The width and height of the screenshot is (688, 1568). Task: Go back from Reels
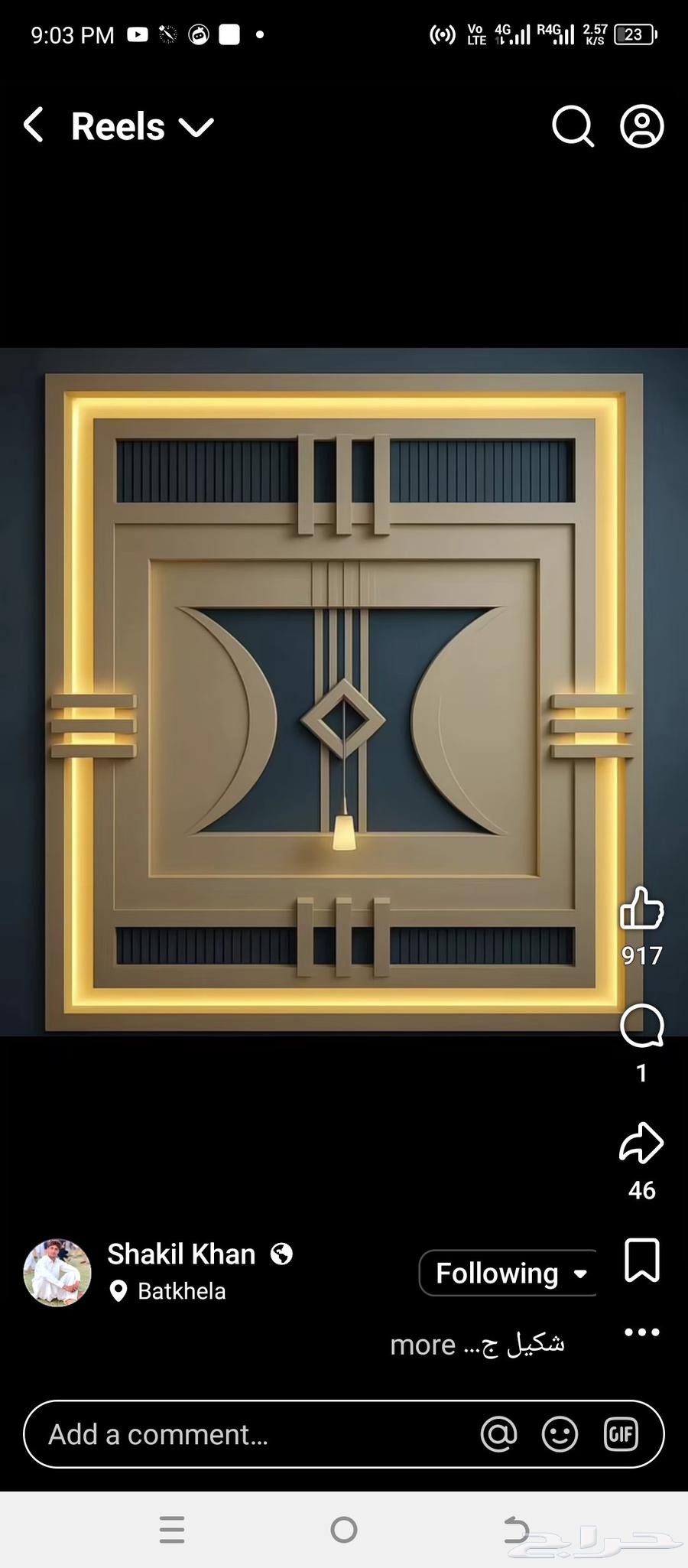point(34,125)
